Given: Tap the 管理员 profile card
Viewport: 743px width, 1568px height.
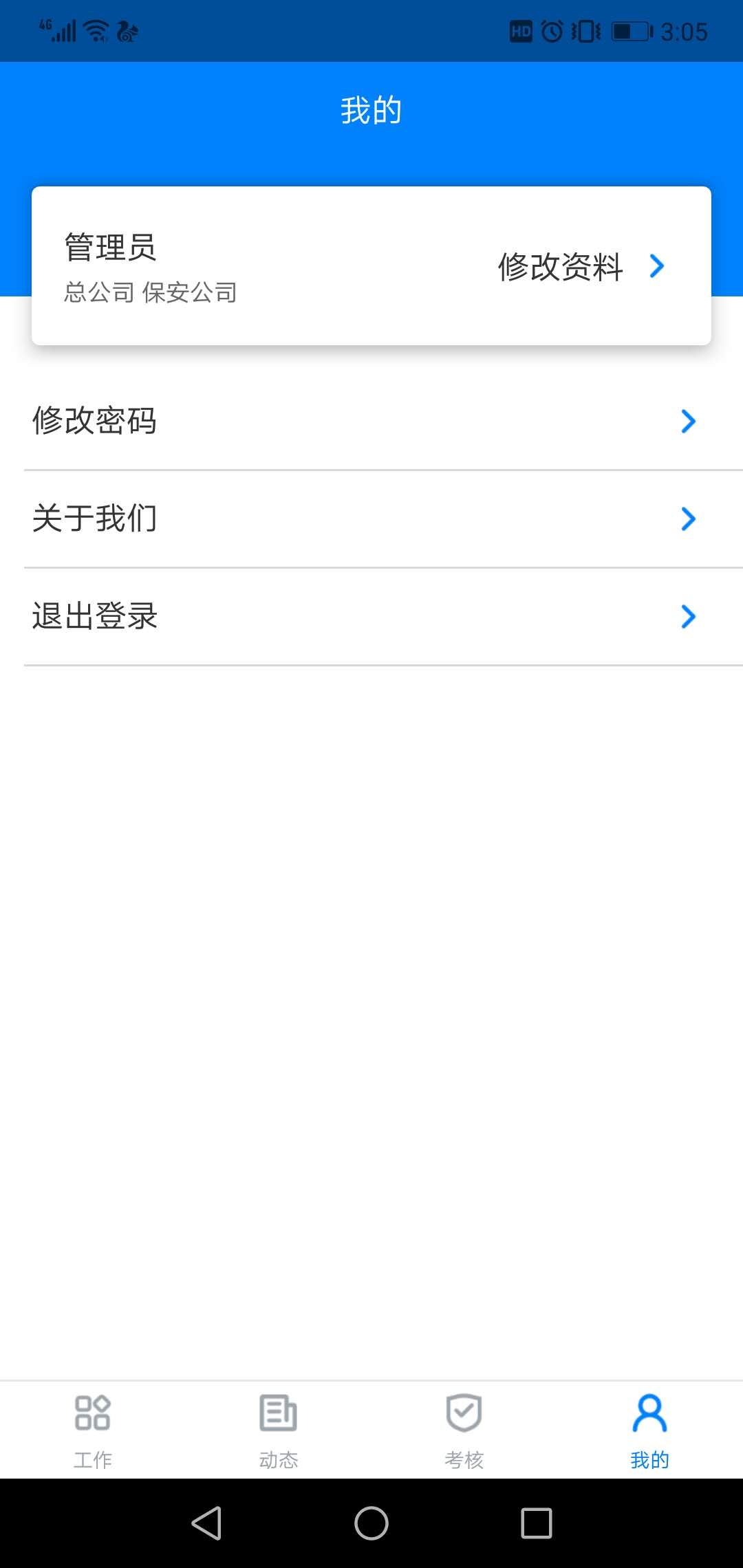Looking at the screenshot, I should tap(206, 266).
